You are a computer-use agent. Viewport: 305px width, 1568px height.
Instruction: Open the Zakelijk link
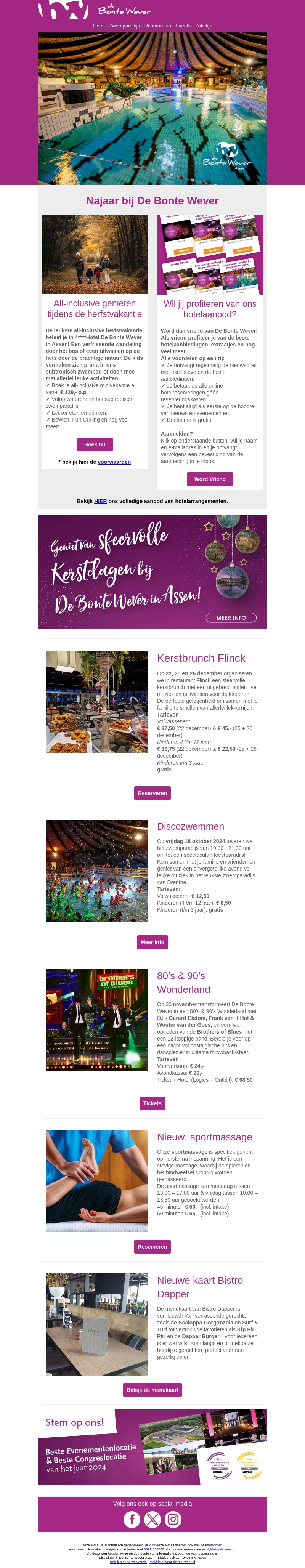pos(203,26)
